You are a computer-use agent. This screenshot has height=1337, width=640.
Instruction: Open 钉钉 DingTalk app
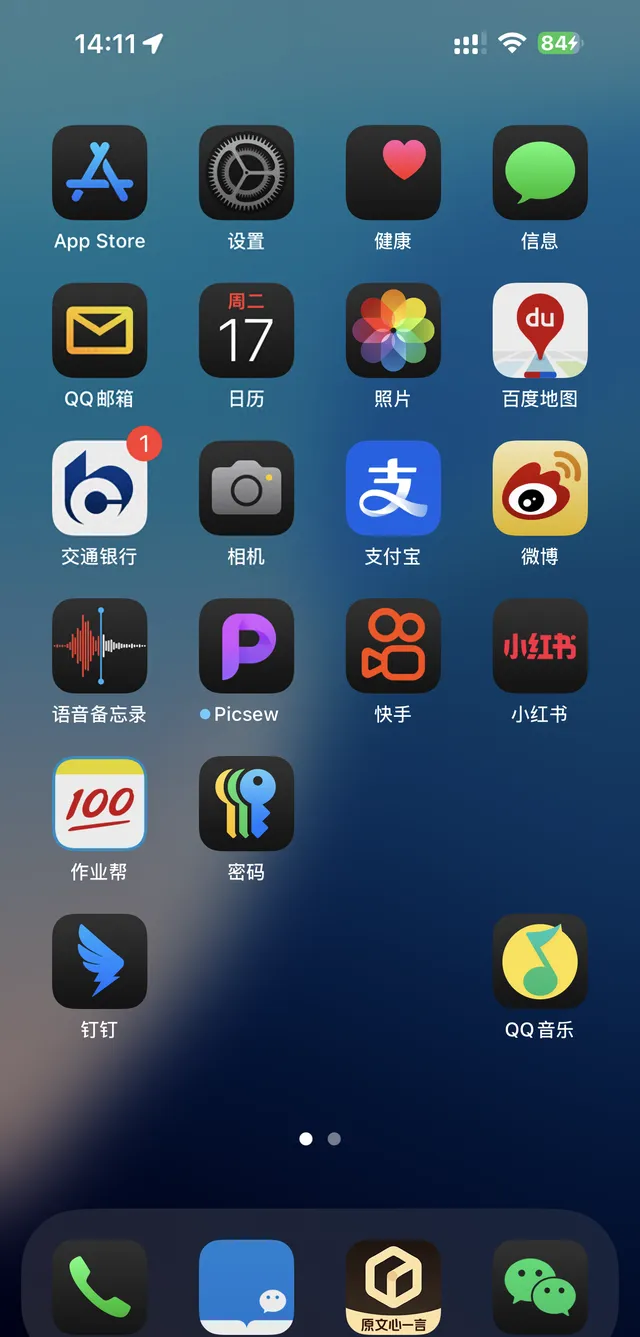click(x=99, y=961)
